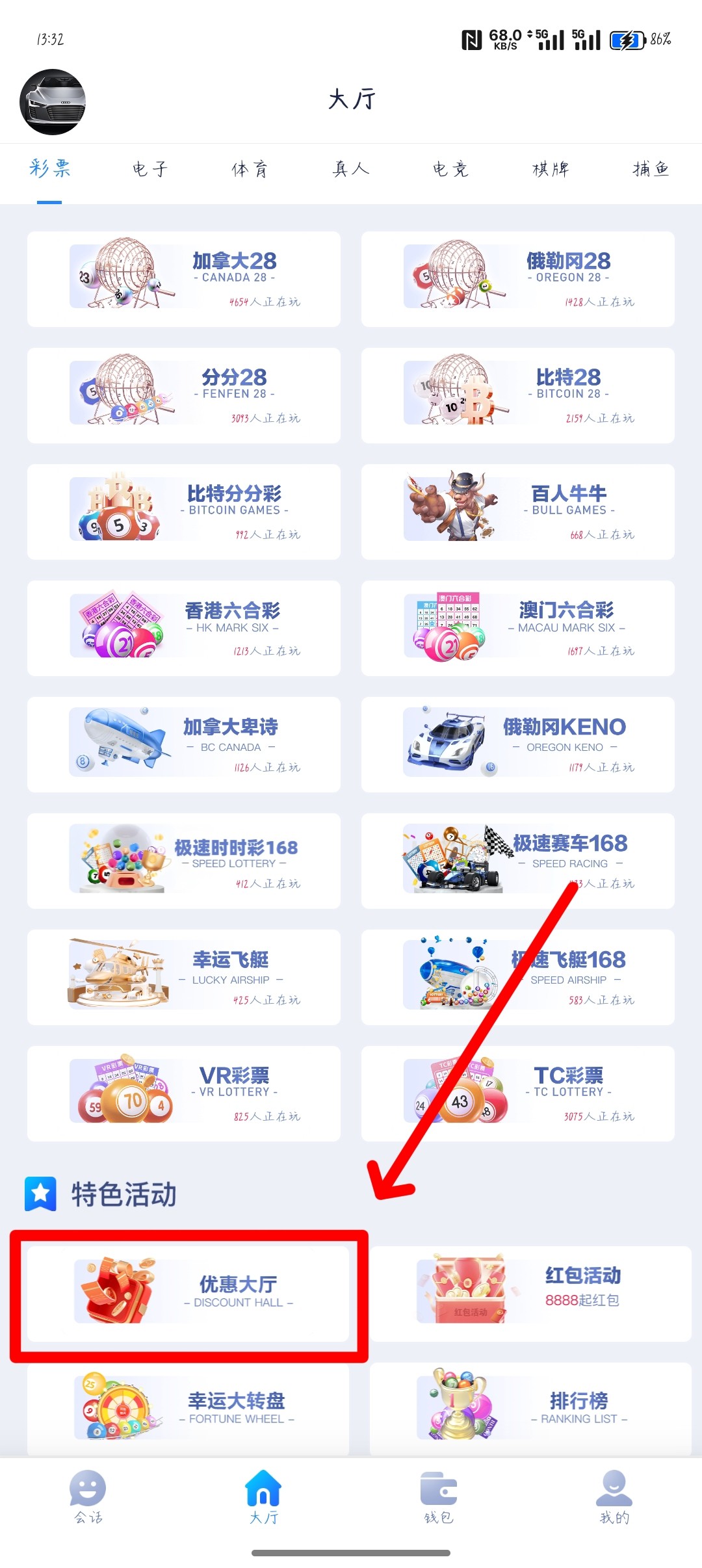Open 加拿大卑诗 BC Canada card

click(184, 744)
